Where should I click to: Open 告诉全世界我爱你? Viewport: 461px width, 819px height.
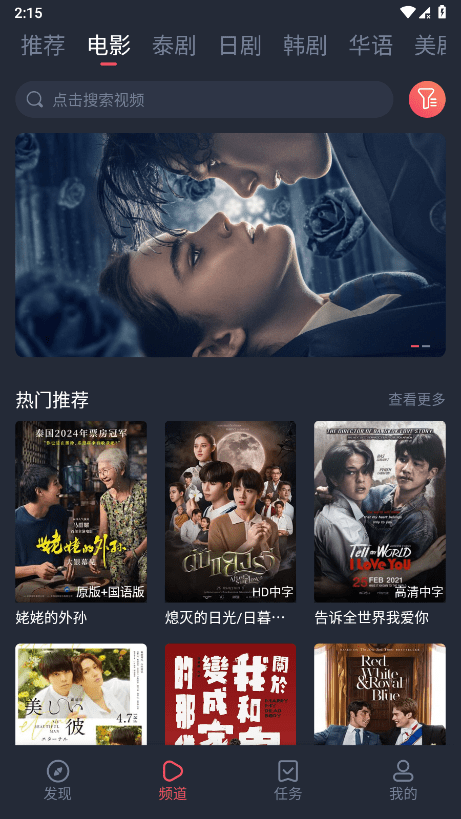click(x=380, y=512)
